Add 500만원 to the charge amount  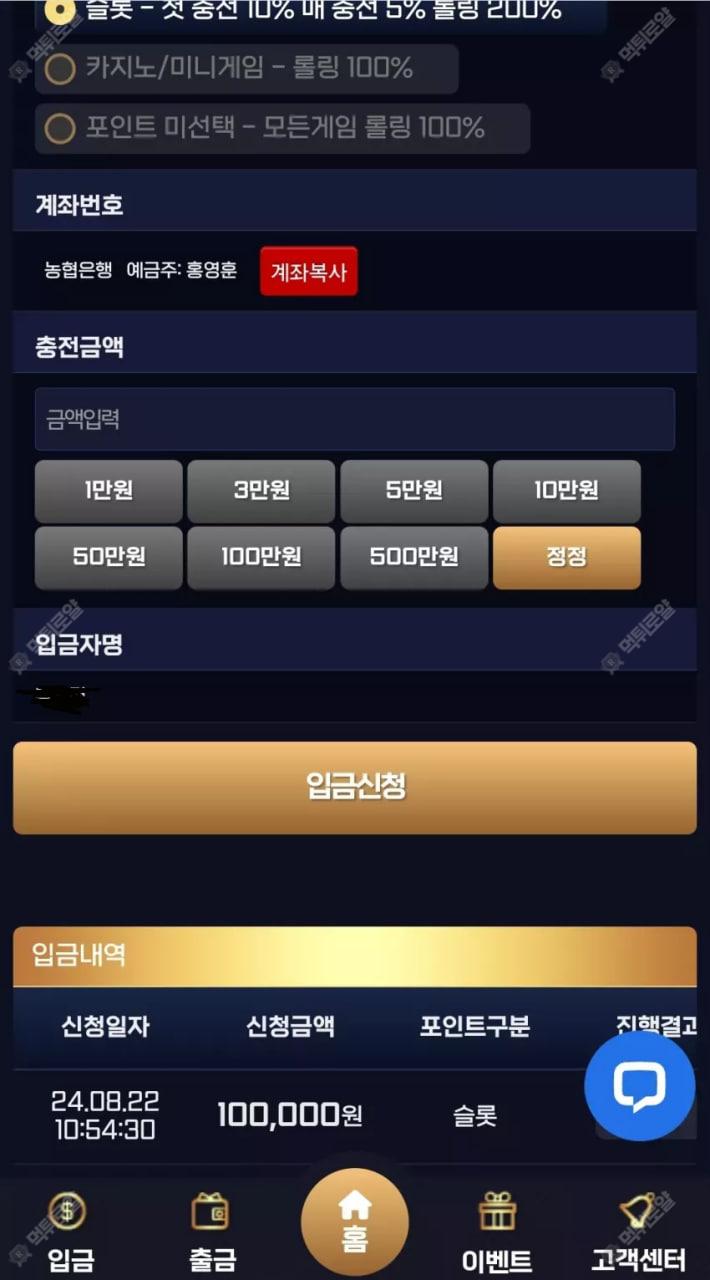(414, 557)
